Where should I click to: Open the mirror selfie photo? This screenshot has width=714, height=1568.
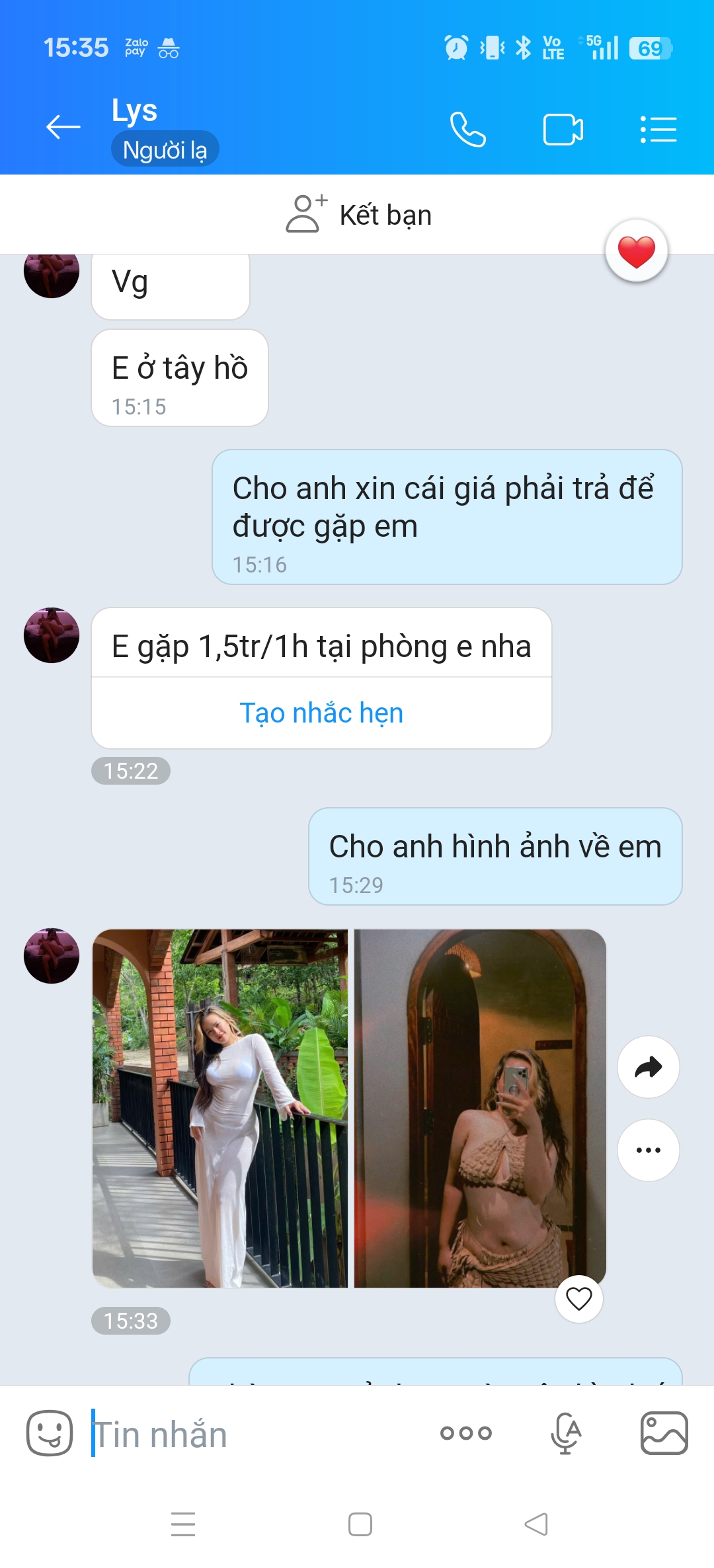[480, 1108]
